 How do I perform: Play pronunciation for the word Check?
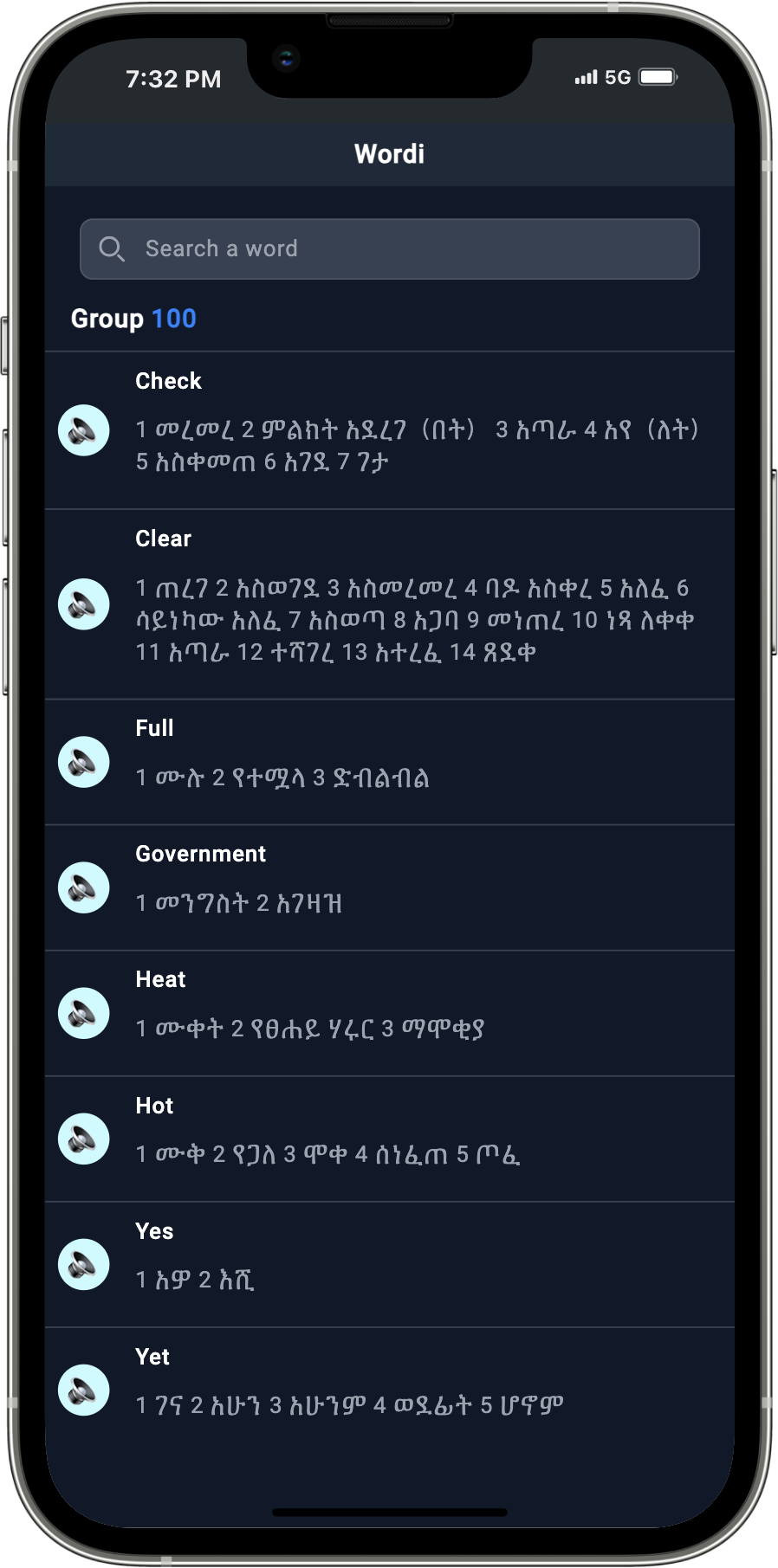83,430
